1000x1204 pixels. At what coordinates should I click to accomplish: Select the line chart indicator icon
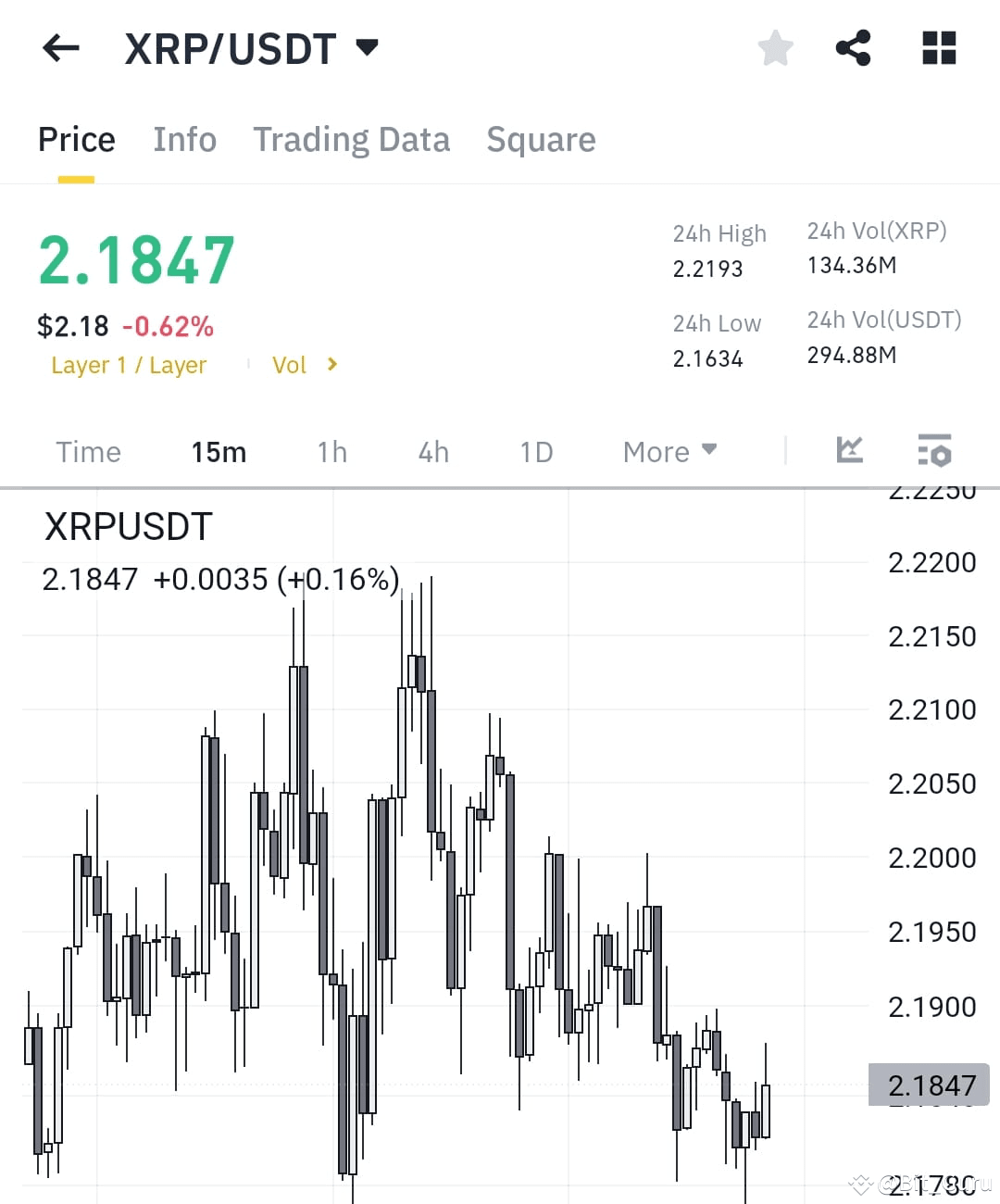848,450
